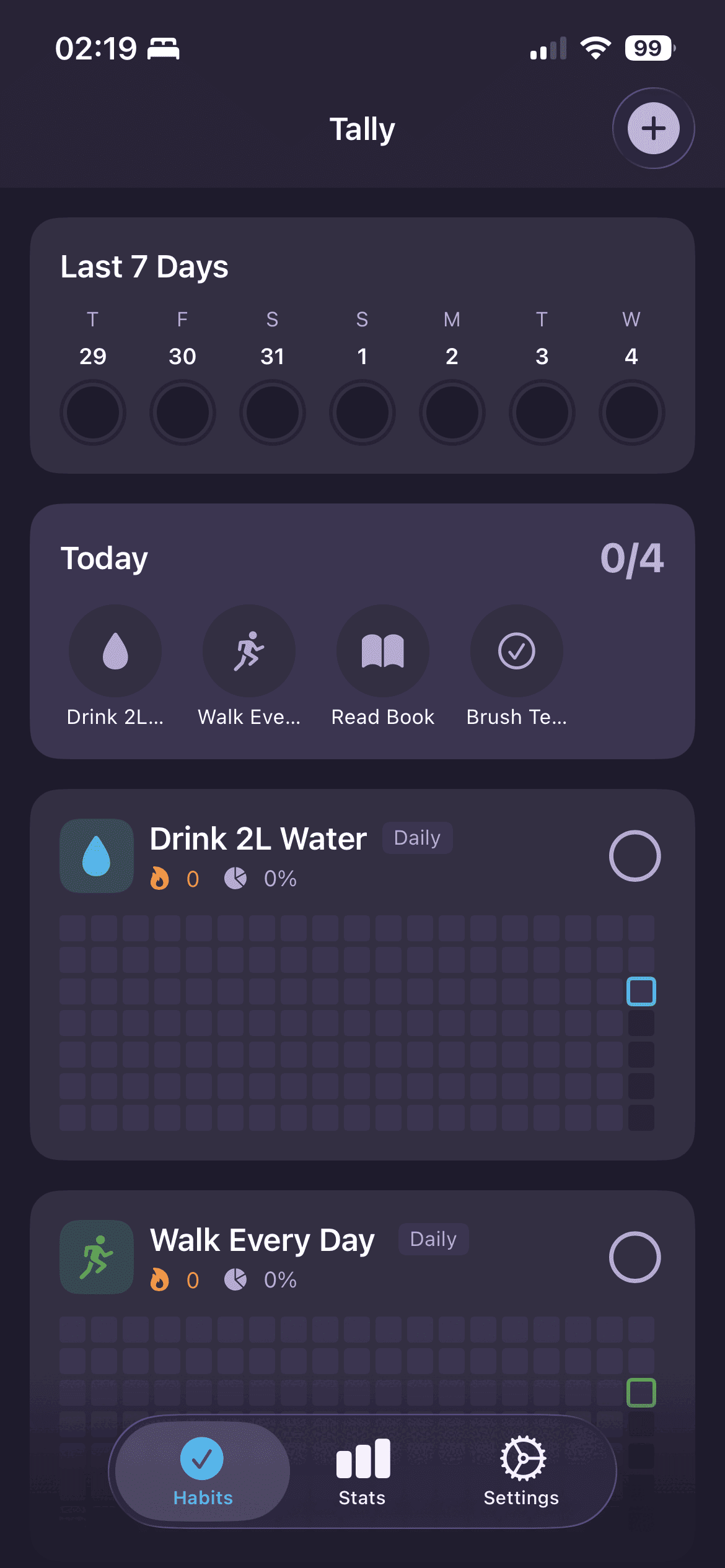Tap the plus button to add a habit
Screen dimensions: 725x1568
coord(653,128)
